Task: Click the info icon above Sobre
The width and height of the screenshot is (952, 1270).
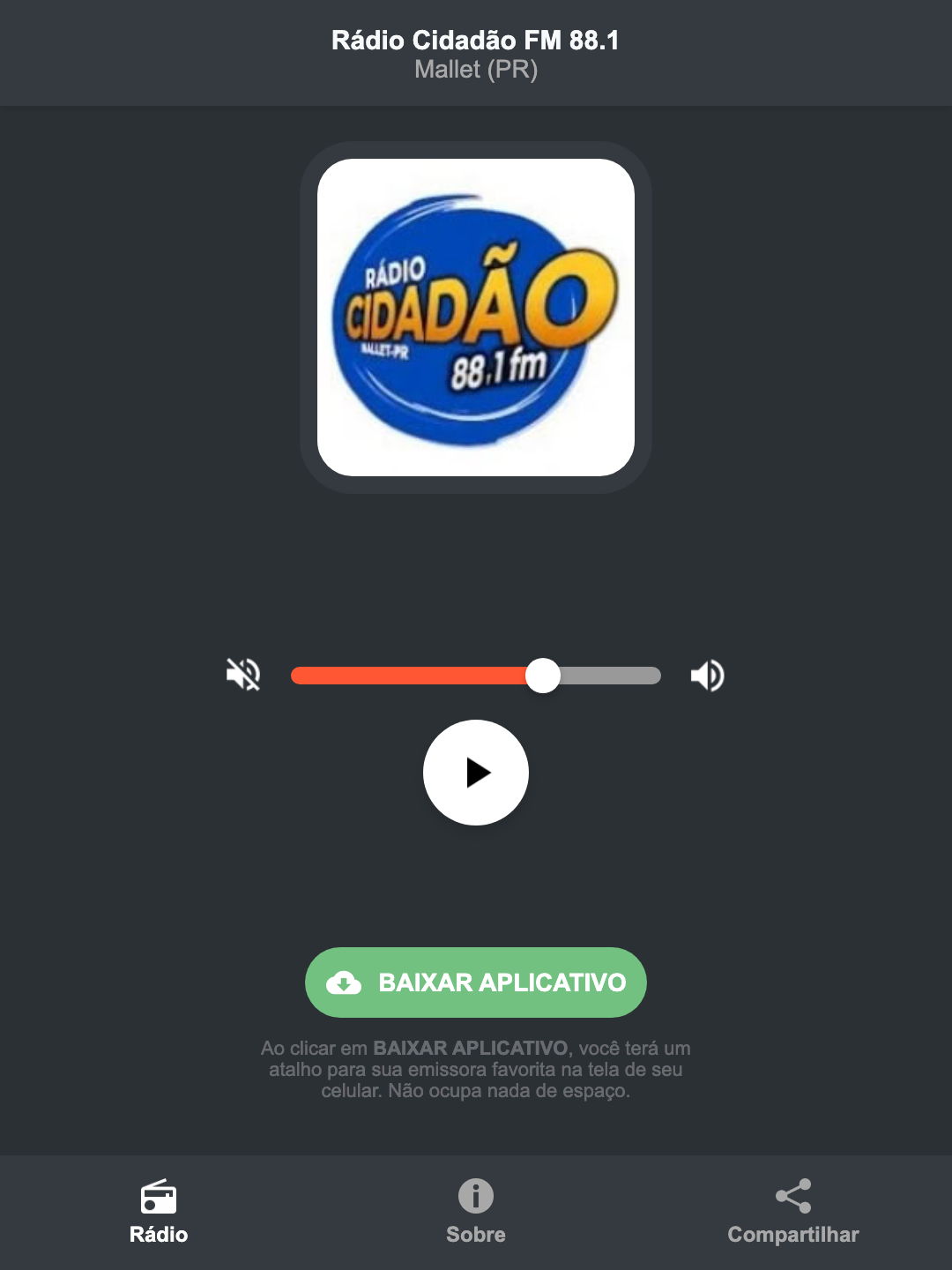Action: pos(475,1198)
